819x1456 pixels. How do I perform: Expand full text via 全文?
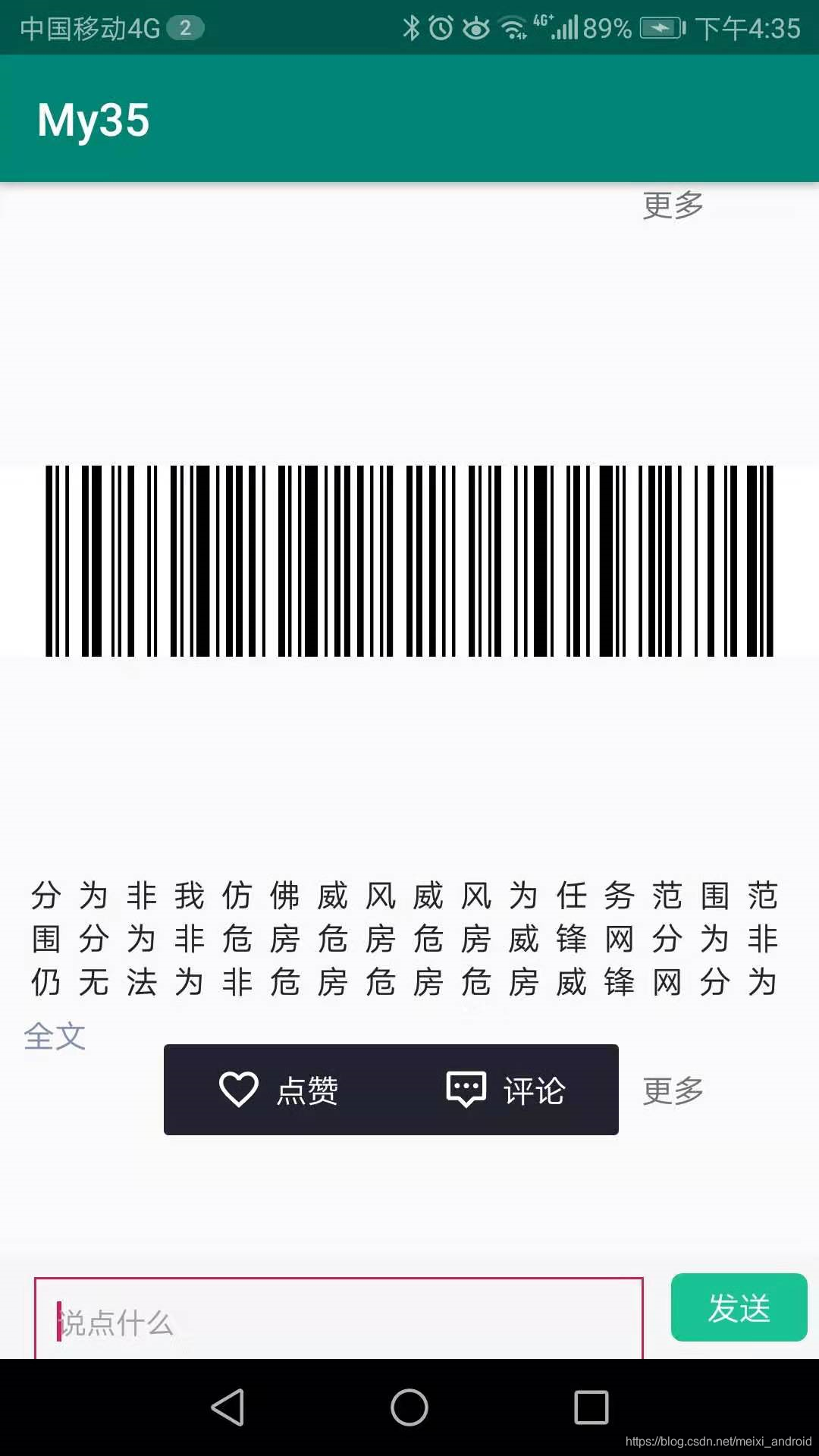(55, 1036)
